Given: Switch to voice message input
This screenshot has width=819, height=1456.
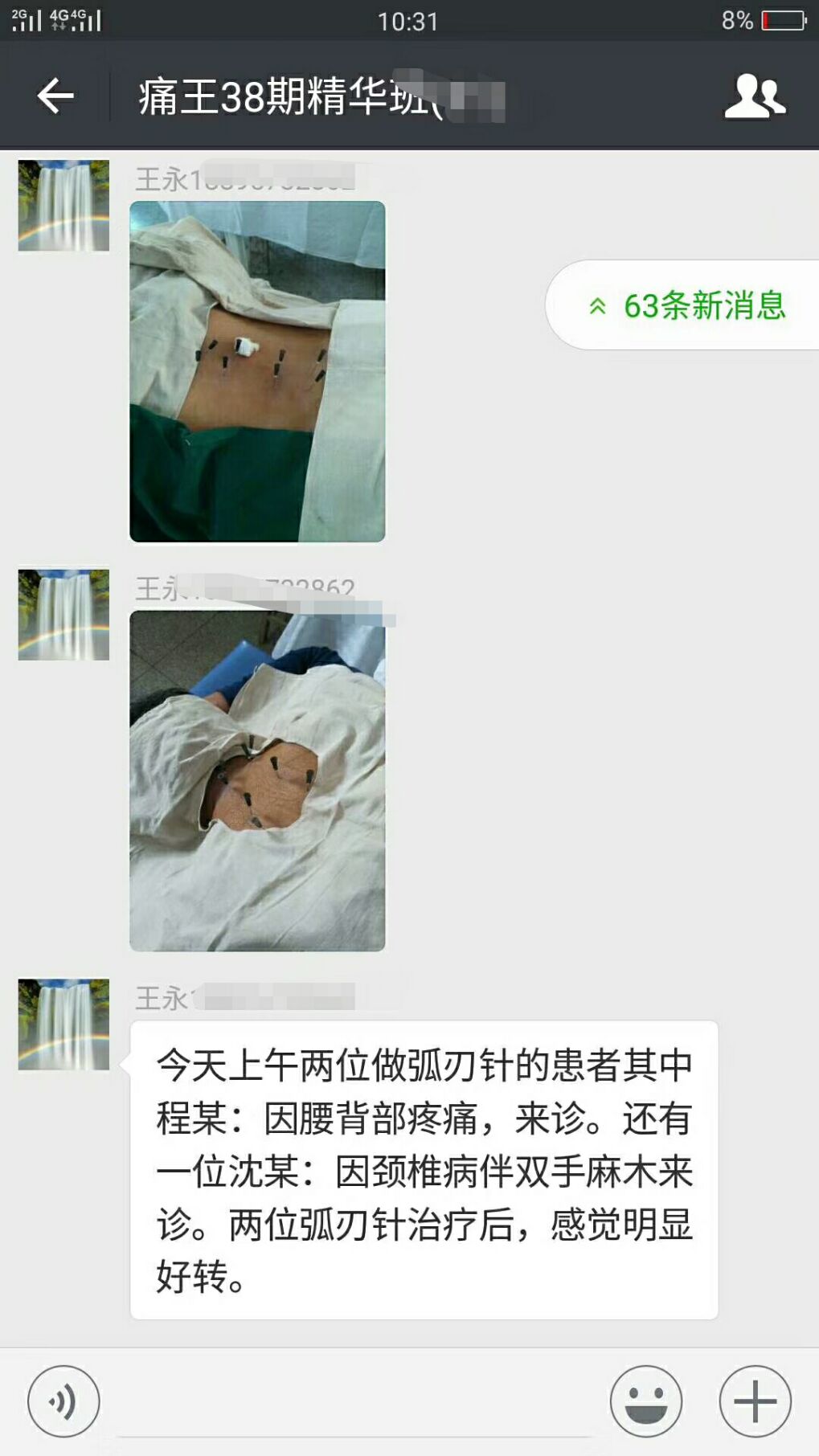Looking at the screenshot, I should pyautogui.click(x=63, y=1401).
